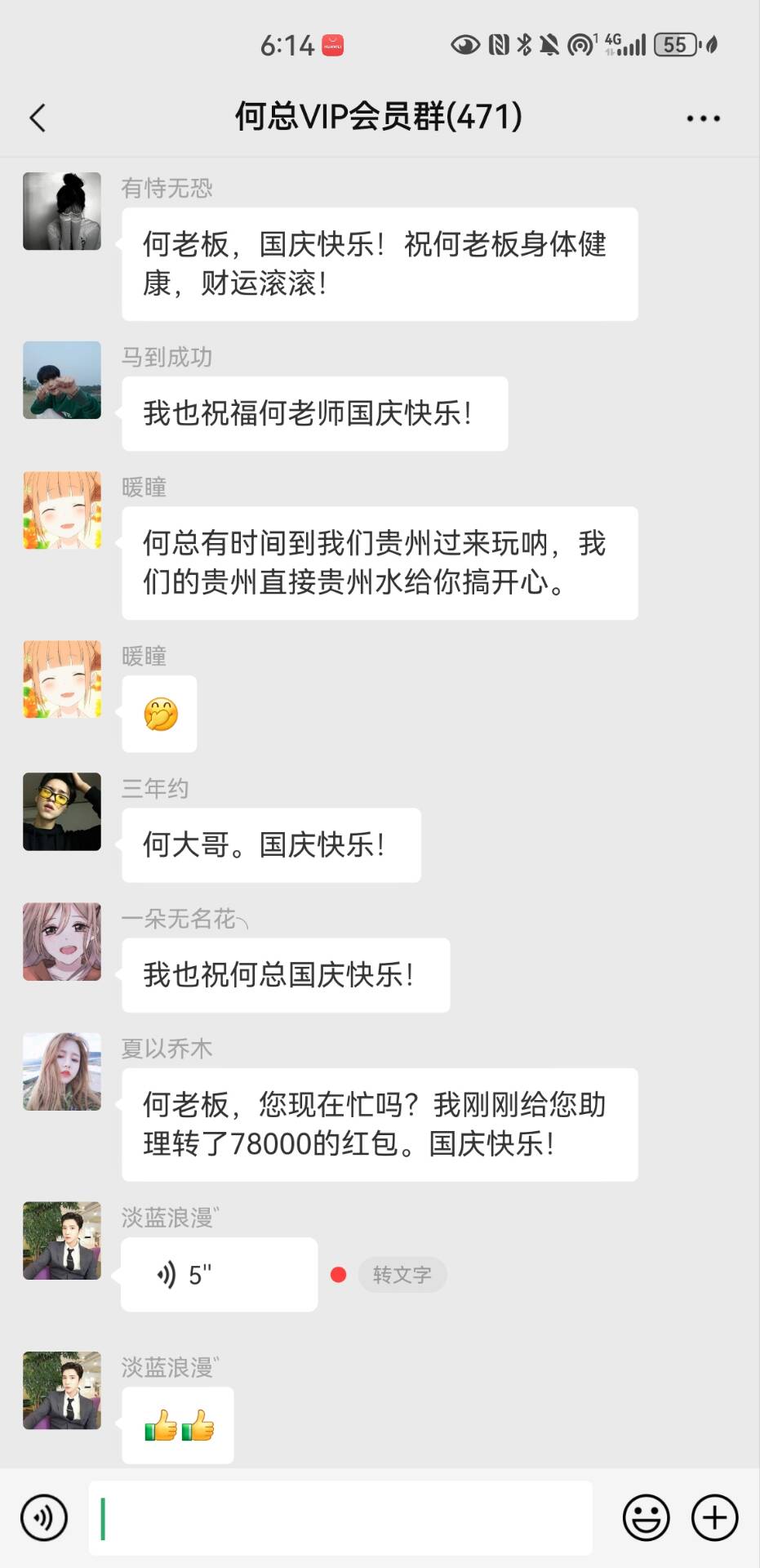
Task: Convert voice message with 转文字
Action: [402, 1275]
